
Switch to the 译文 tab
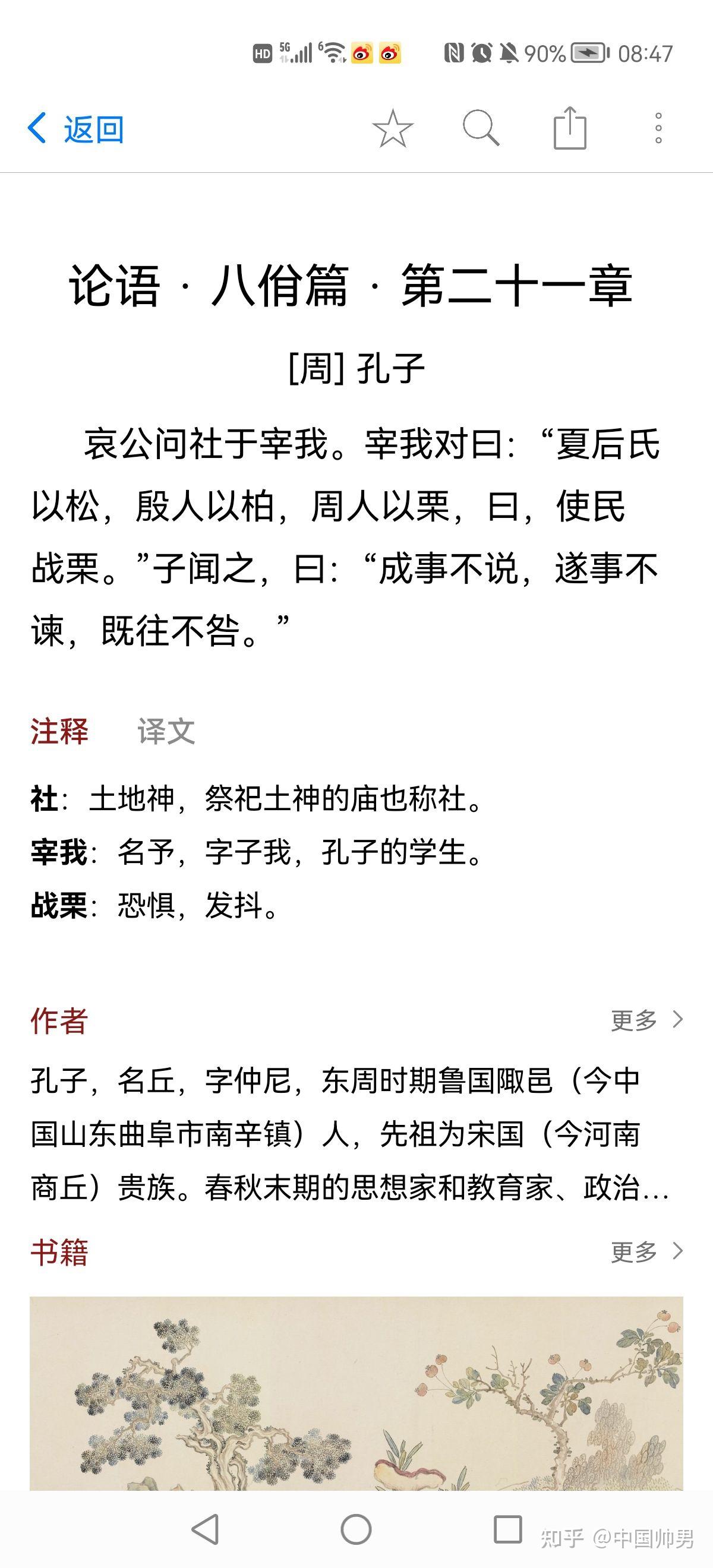(166, 731)
